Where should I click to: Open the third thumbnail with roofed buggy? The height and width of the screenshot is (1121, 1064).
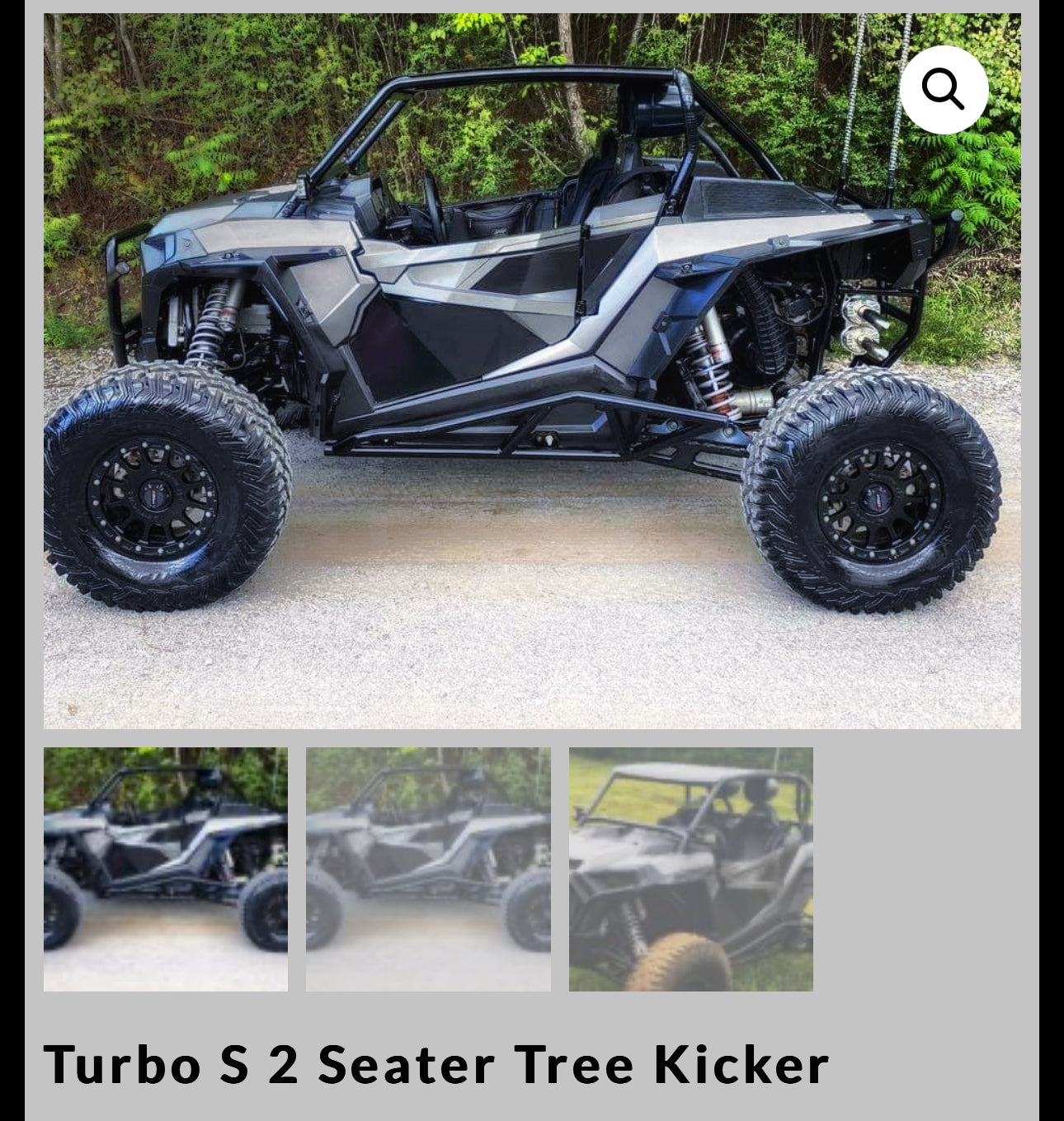690,869
